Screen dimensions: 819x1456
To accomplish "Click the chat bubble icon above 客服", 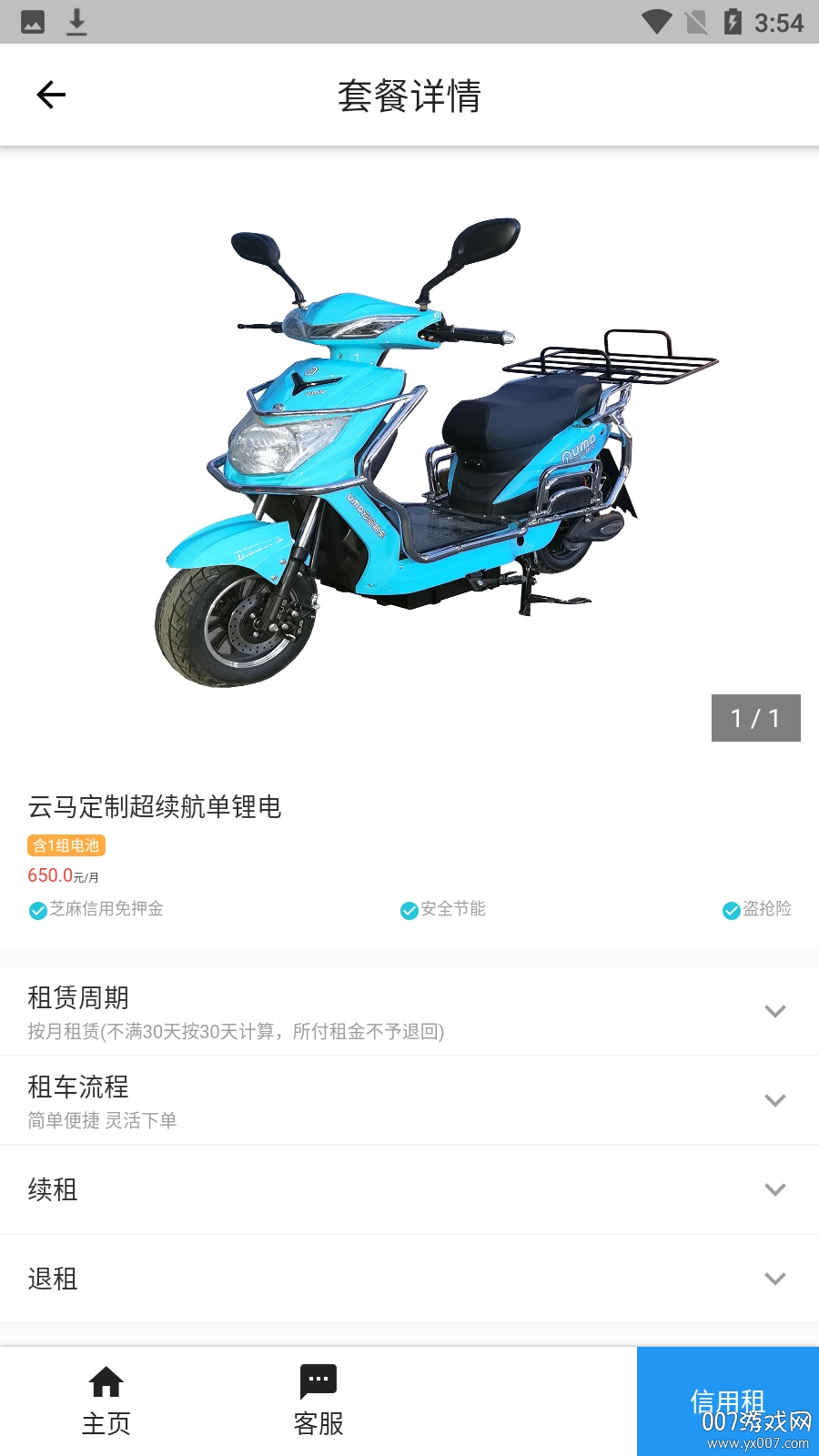I will pos(318,1380).
